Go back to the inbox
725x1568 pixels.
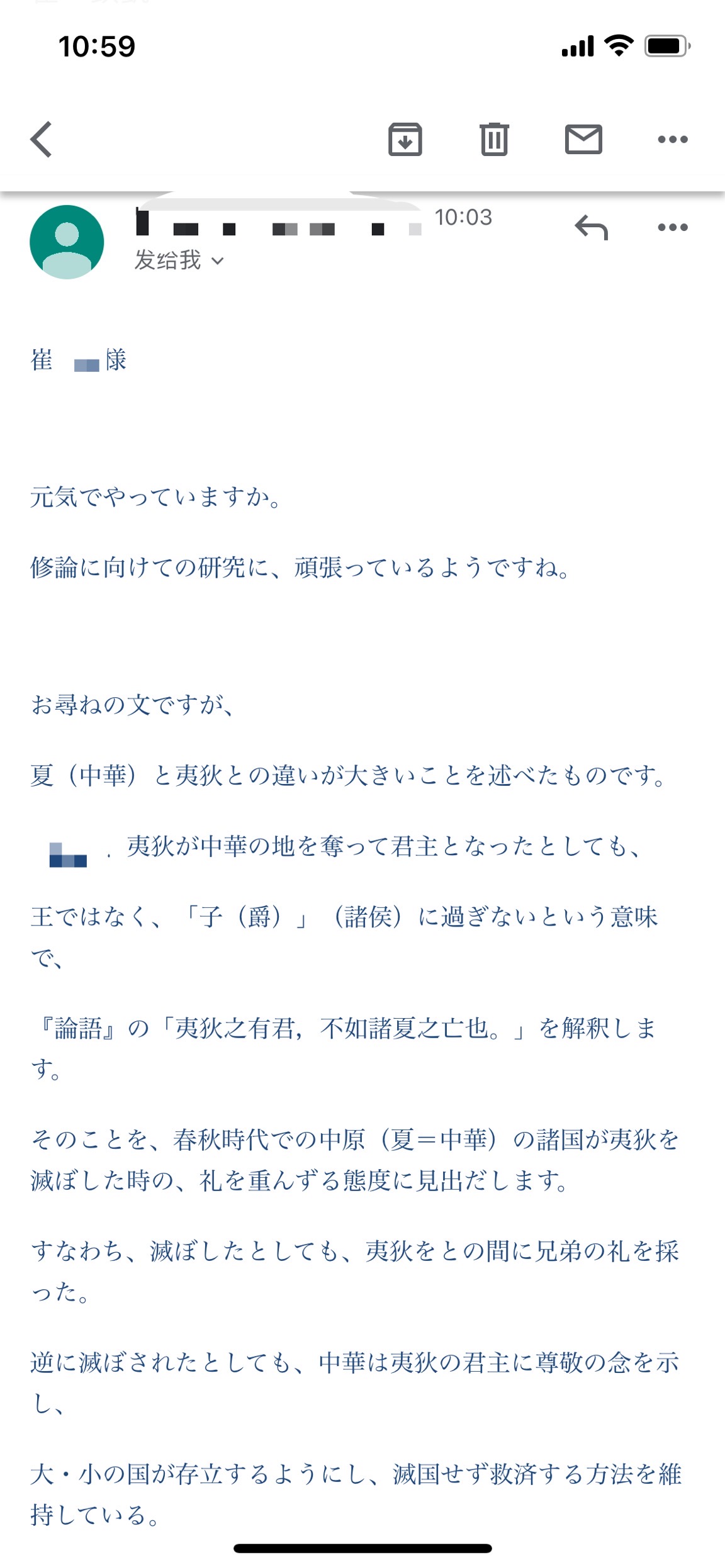tap(42, 139)
